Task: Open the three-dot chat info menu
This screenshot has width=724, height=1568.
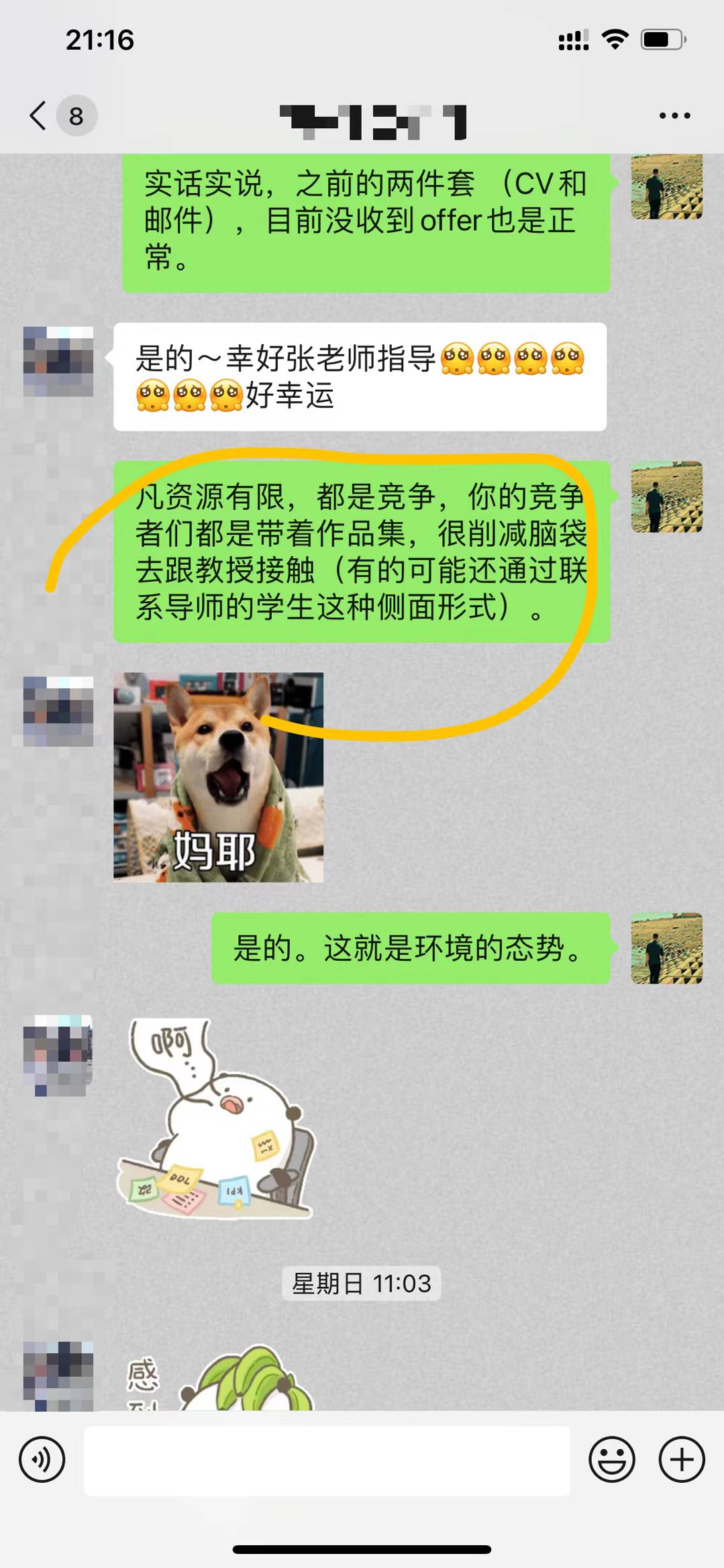Action: tap(674, 115)
